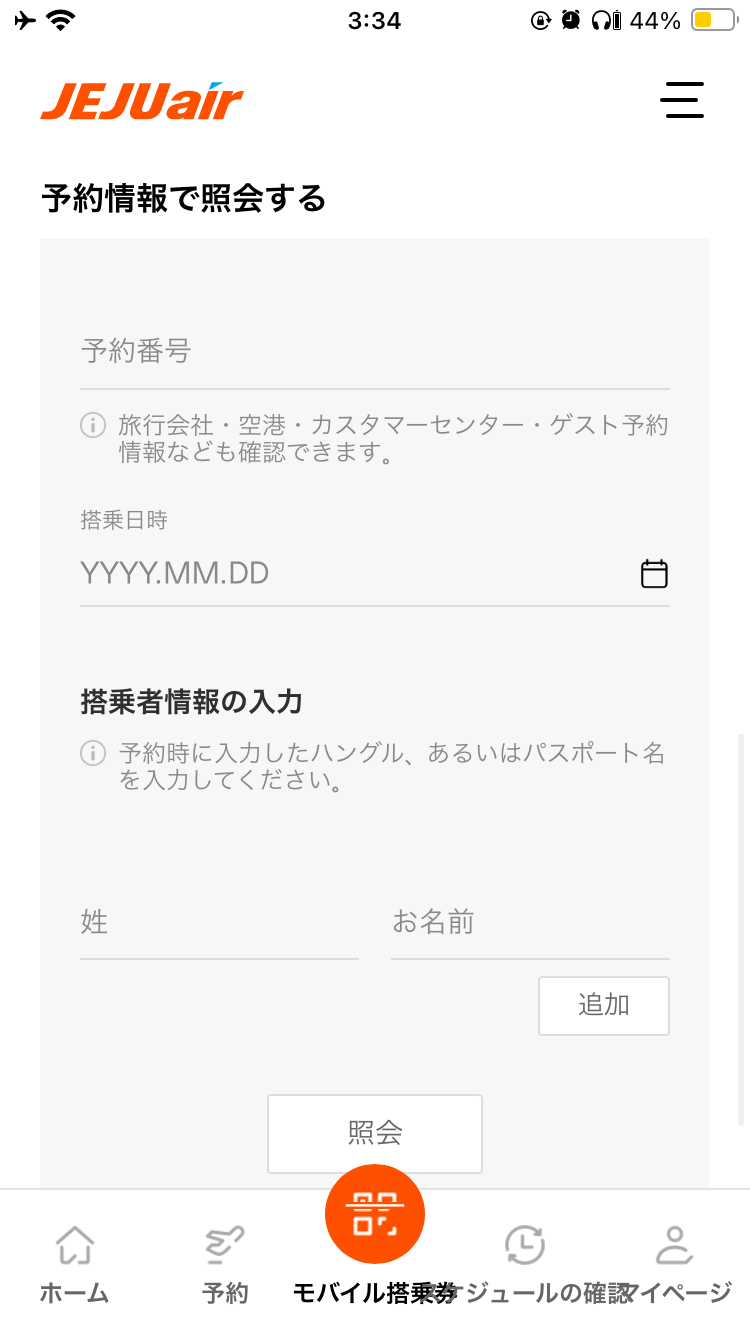Image resolution: width=750 pixels, height=1334 pixels.
Task: Open the マイページ tab
Action: click(x=675, y=1265)
